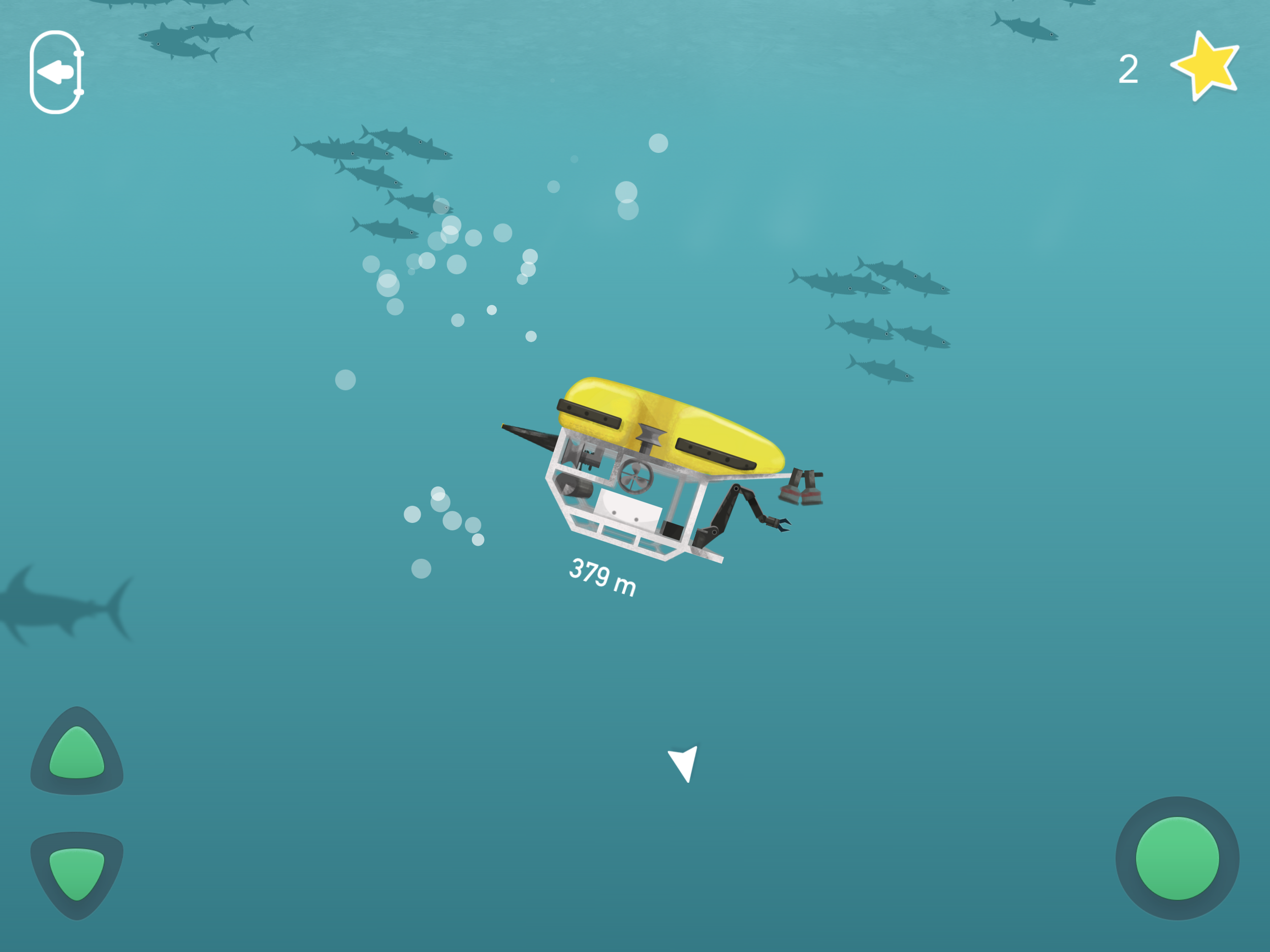Viewport: 1270px width, 952px height.
Task: Tap the back exit icon
Action: pyautogui.click(x=56, y=72)
